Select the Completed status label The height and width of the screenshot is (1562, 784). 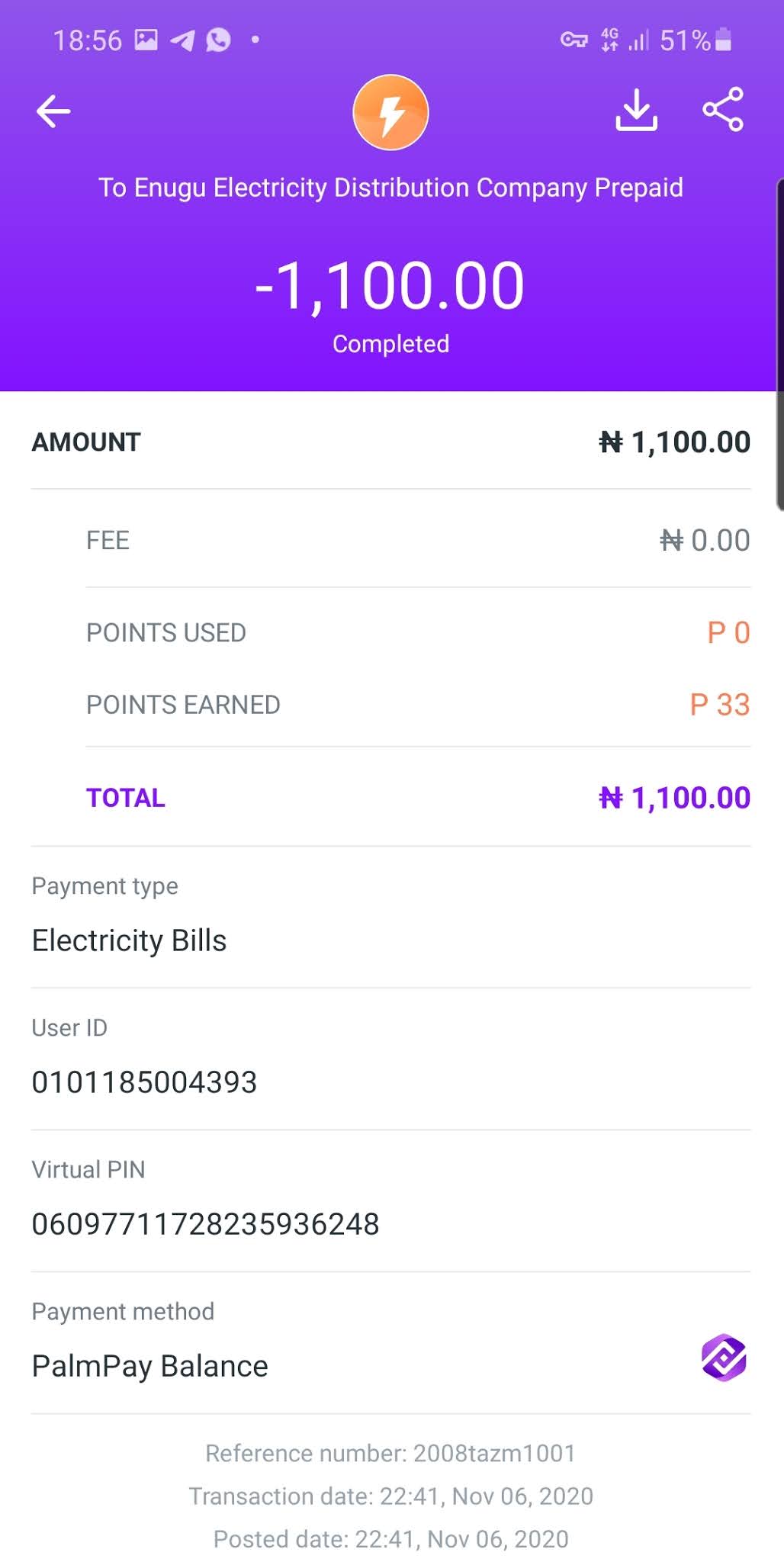click(x=390, y=343)
